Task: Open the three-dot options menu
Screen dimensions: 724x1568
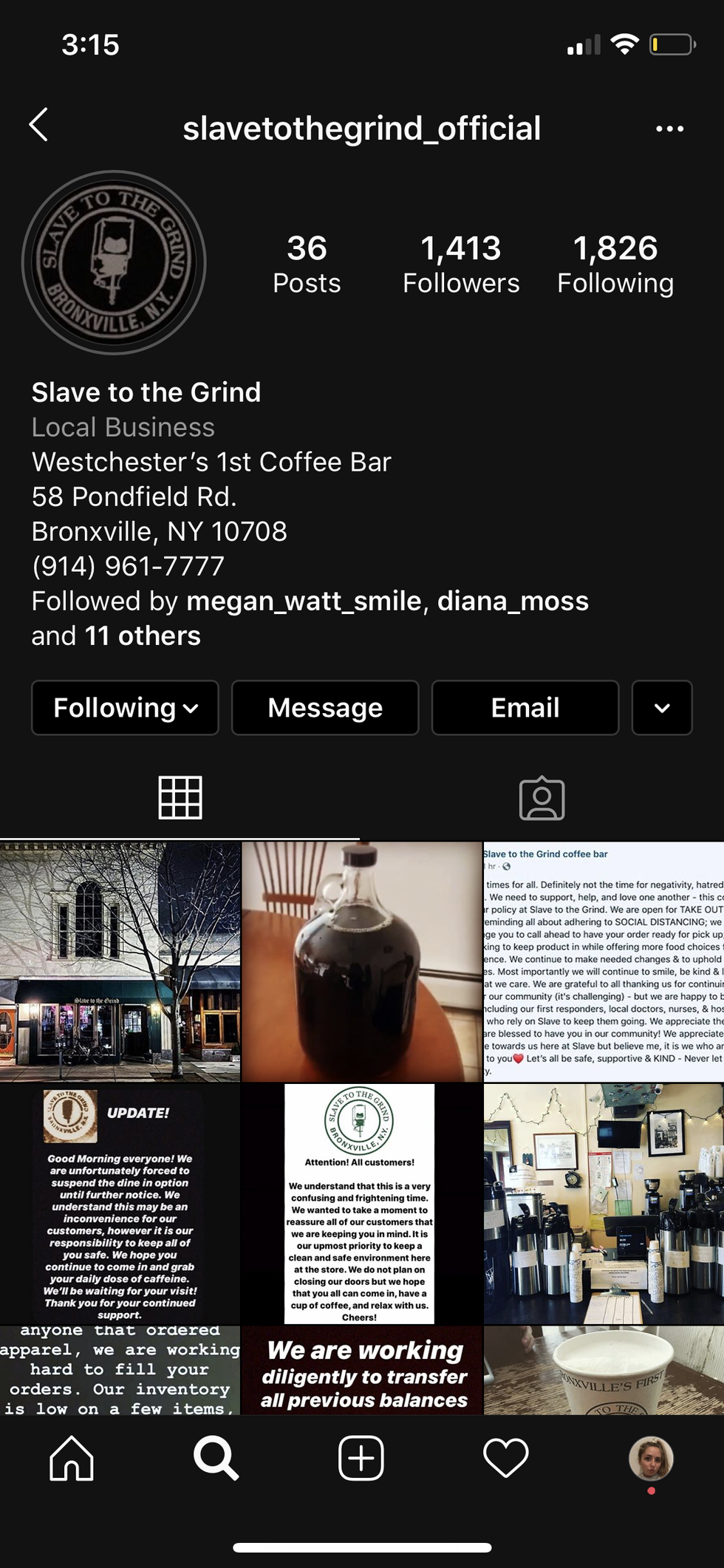Action: click(x=669, y=129)
